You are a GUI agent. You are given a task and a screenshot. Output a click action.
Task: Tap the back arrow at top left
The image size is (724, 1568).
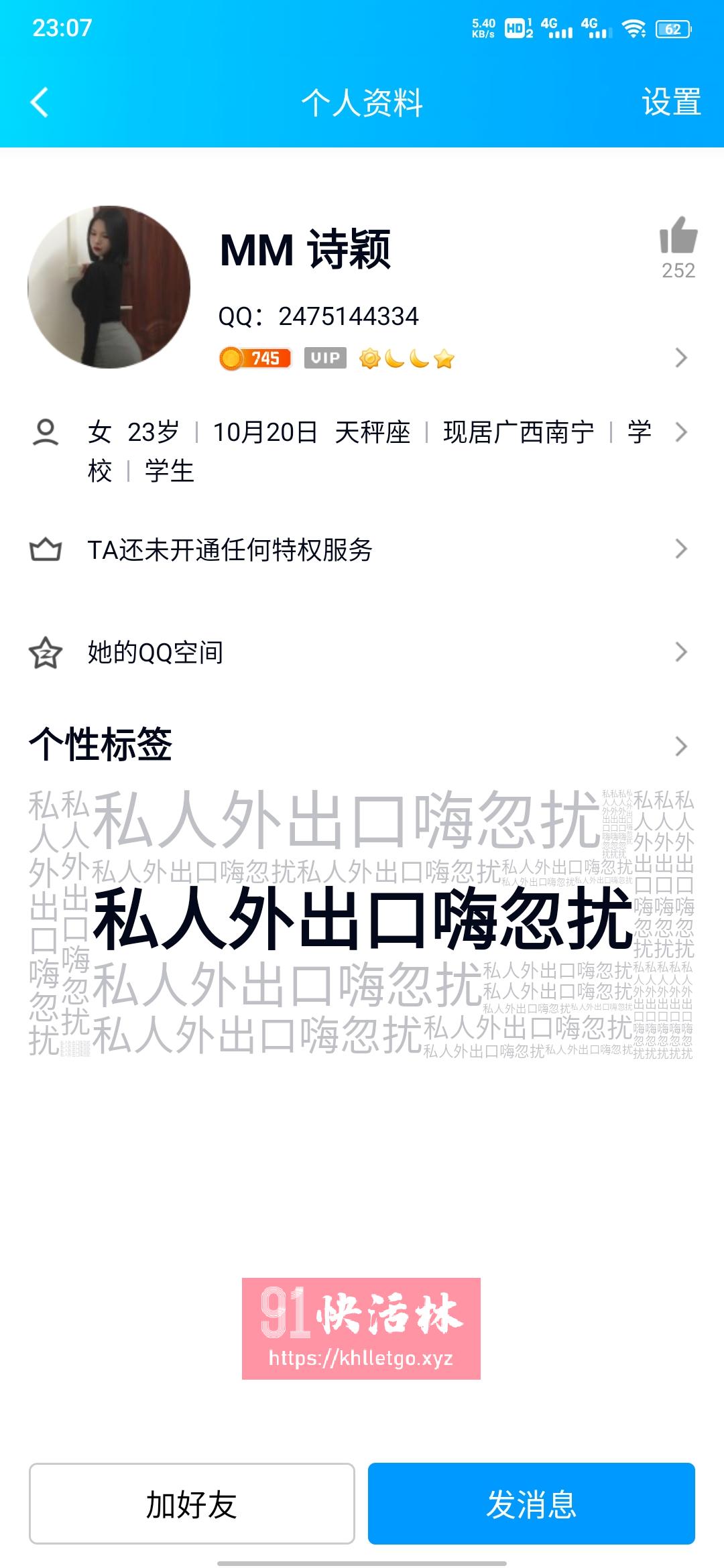[38, 102]
